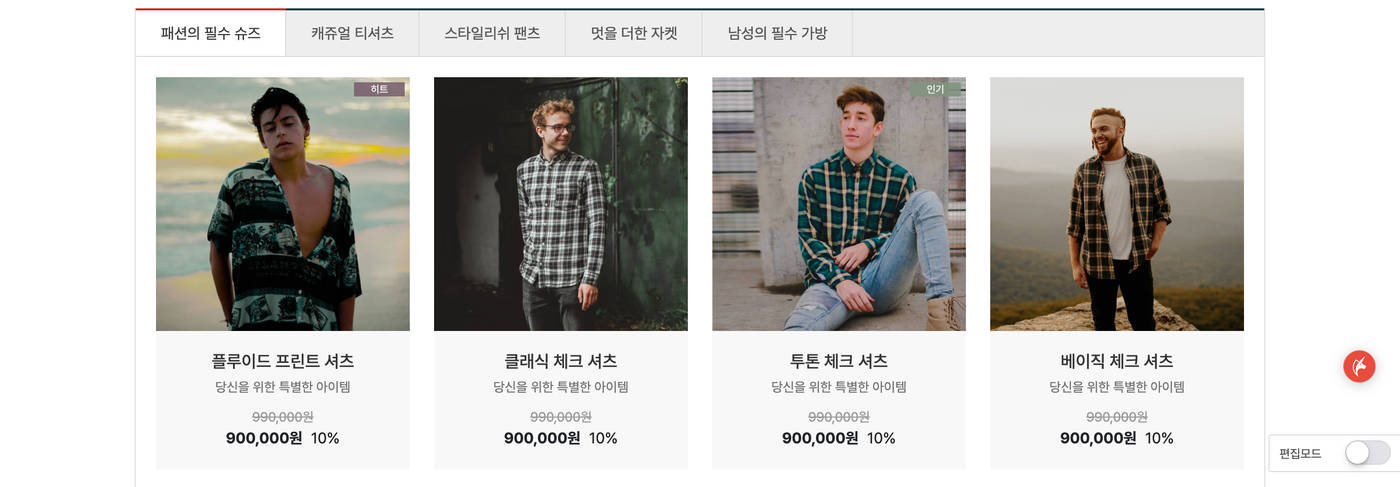Switch to the 캐쥬얼 티셔츠 tab
This screenshot has height=487, width=1400.
(x=352, y=33)
